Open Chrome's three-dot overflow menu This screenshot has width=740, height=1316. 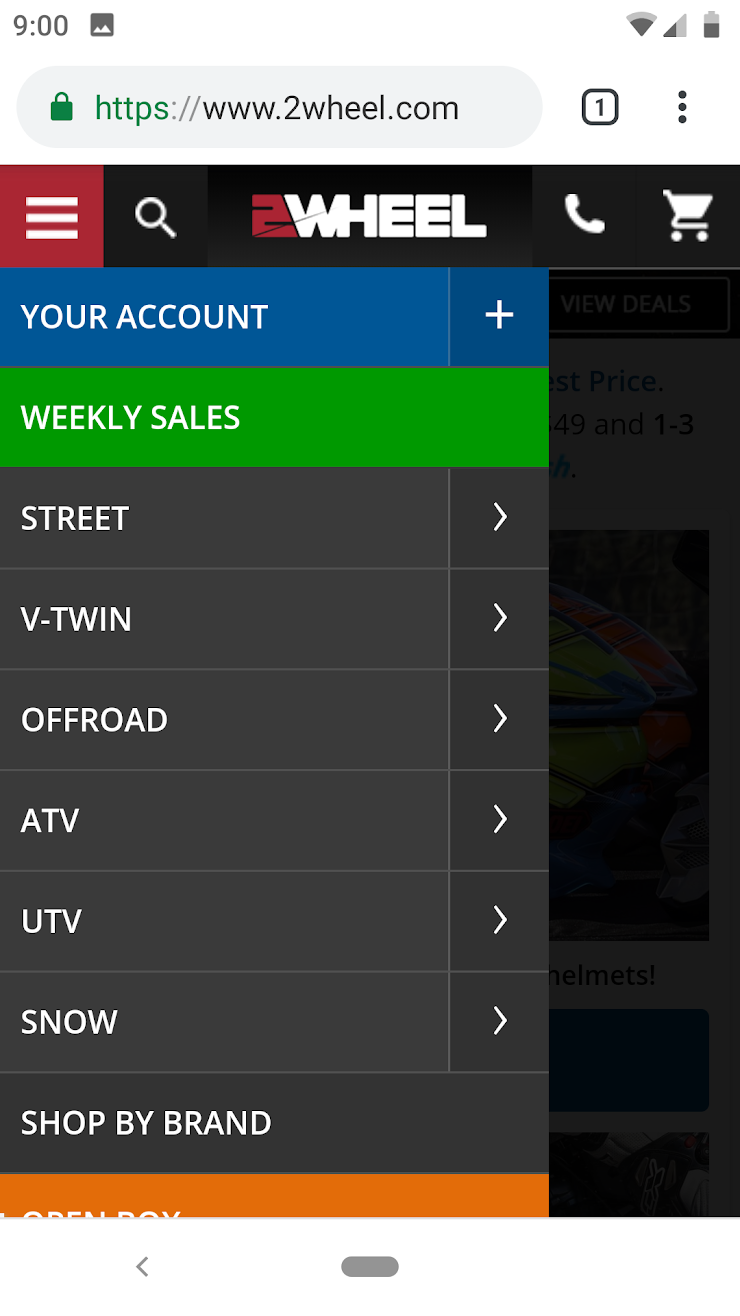click(682, 107)
